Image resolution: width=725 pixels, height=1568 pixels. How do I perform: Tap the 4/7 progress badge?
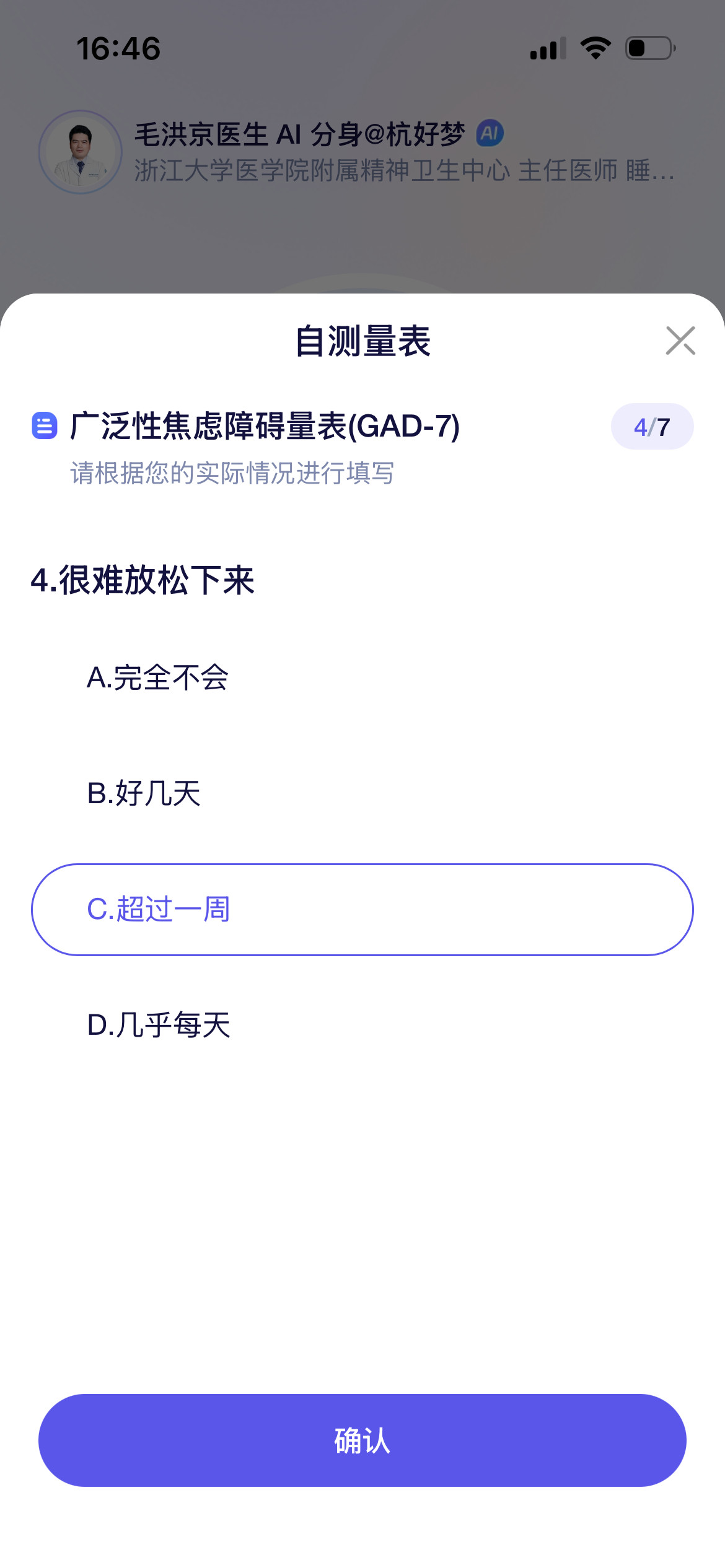[653, 425]
